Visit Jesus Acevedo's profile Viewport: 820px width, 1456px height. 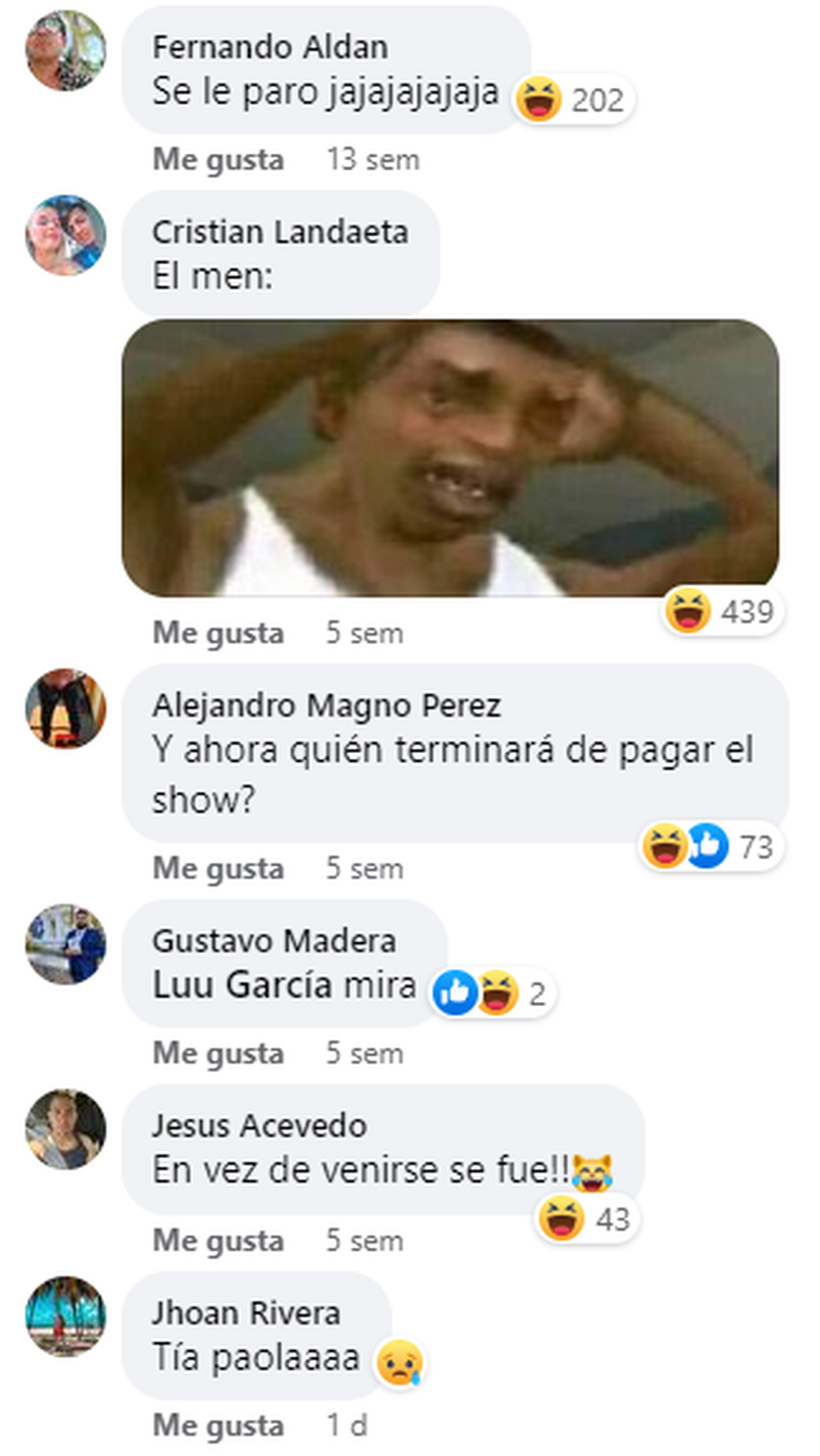coord(259,1125)
